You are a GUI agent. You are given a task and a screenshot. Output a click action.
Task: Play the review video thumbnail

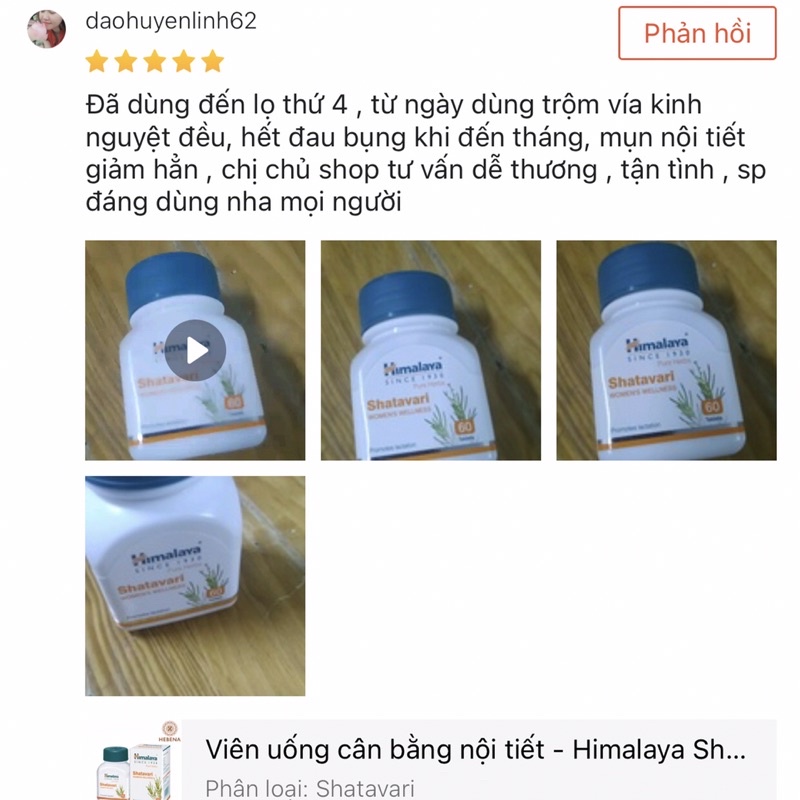(x=195, y=350)
